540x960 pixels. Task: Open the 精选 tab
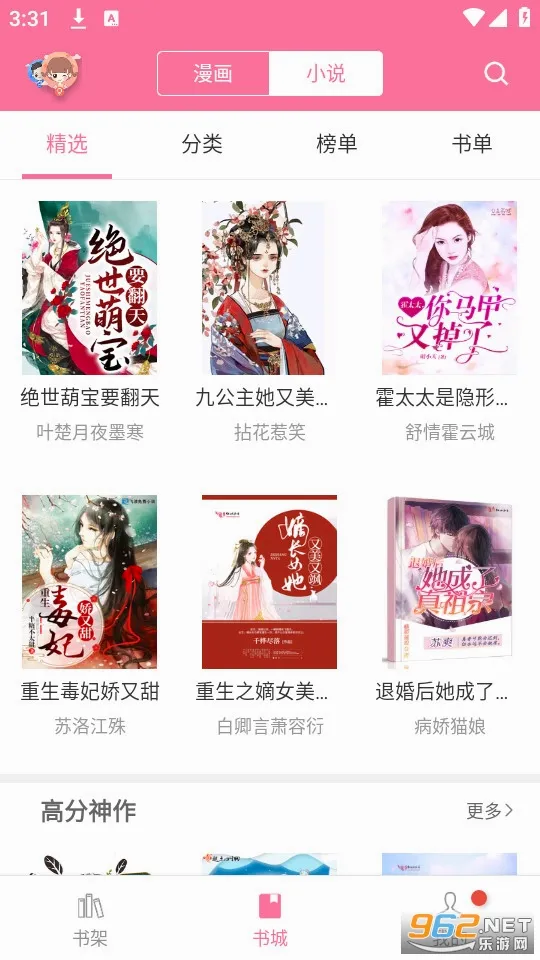(x=67, y=144)
